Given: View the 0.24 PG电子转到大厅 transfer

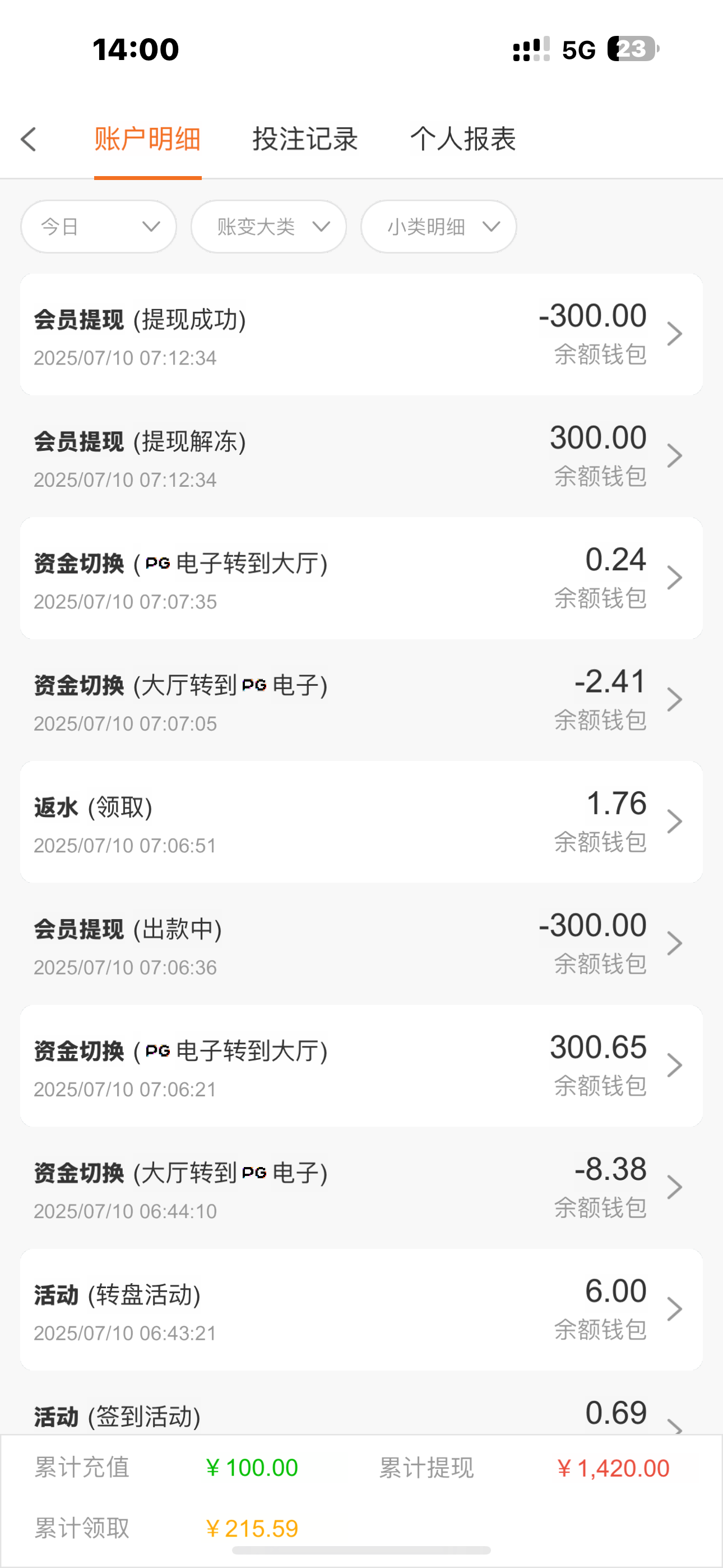Looking at the screenshot, I should coord(361,578).
